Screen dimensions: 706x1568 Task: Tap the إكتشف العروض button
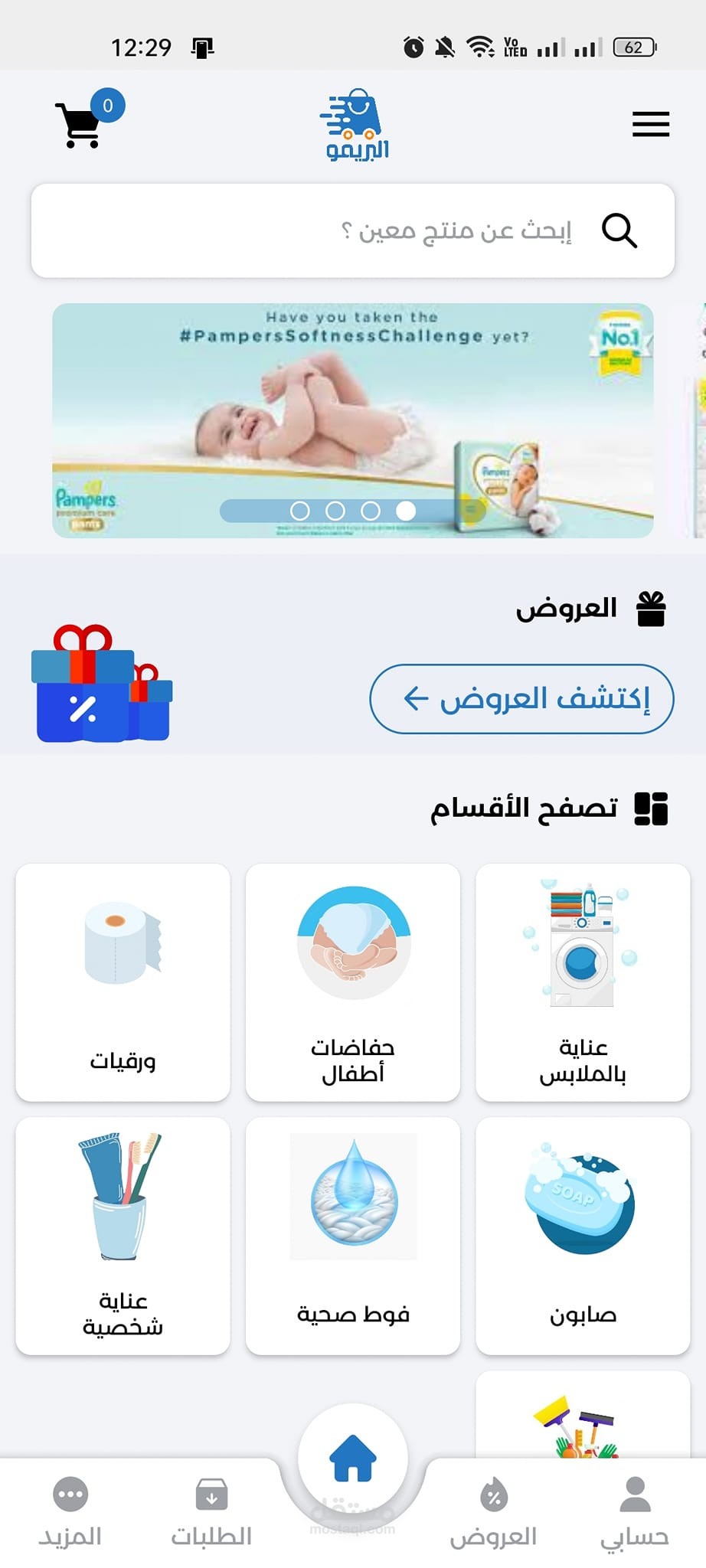coord(521,698)
